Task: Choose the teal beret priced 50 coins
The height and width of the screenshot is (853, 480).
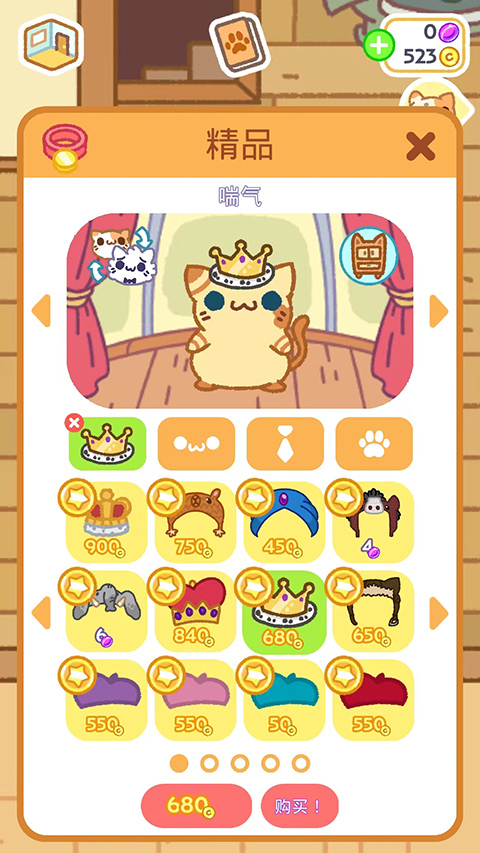Action: tap(285, 700)
